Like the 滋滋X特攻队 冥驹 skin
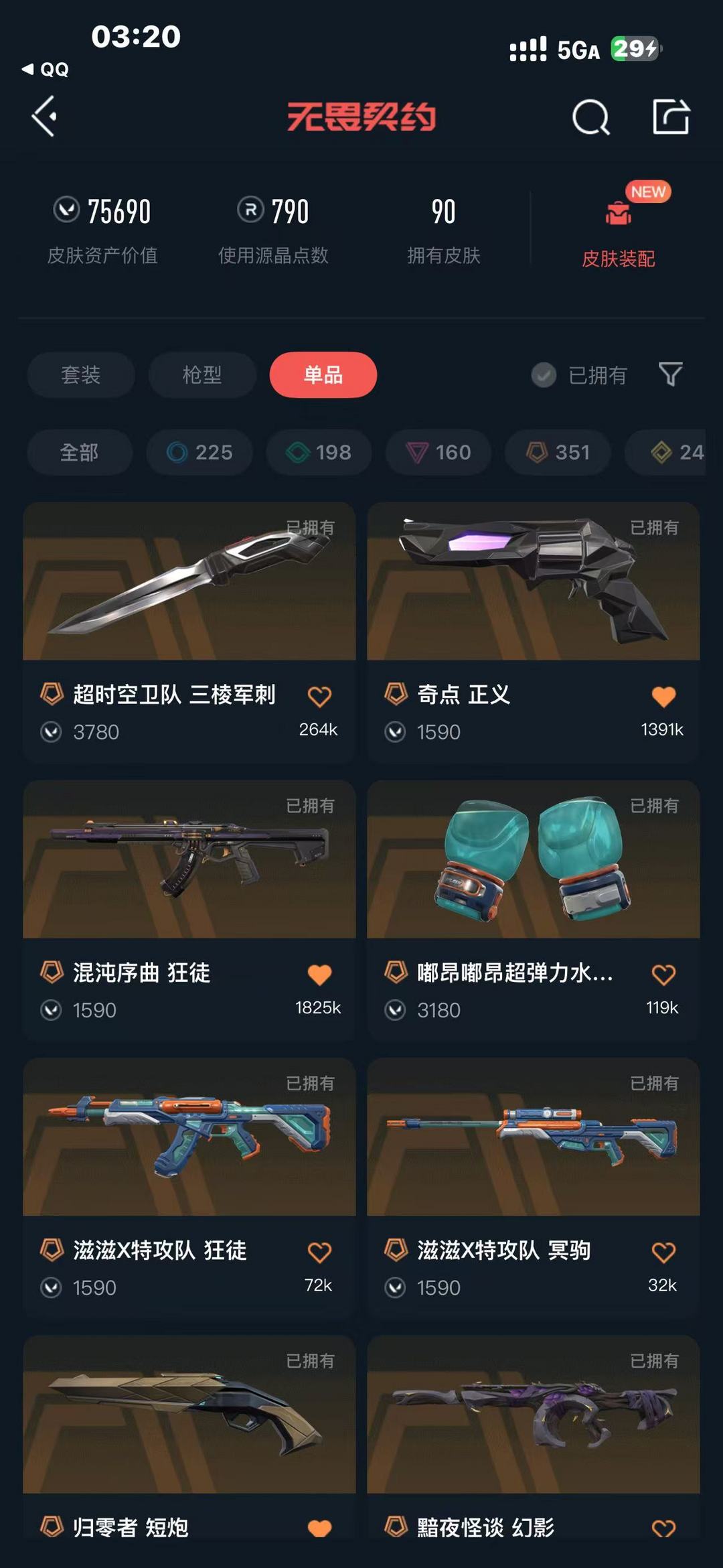Screen dimensions: 723x1568 pyautogui.click(x=663, y=1252)
